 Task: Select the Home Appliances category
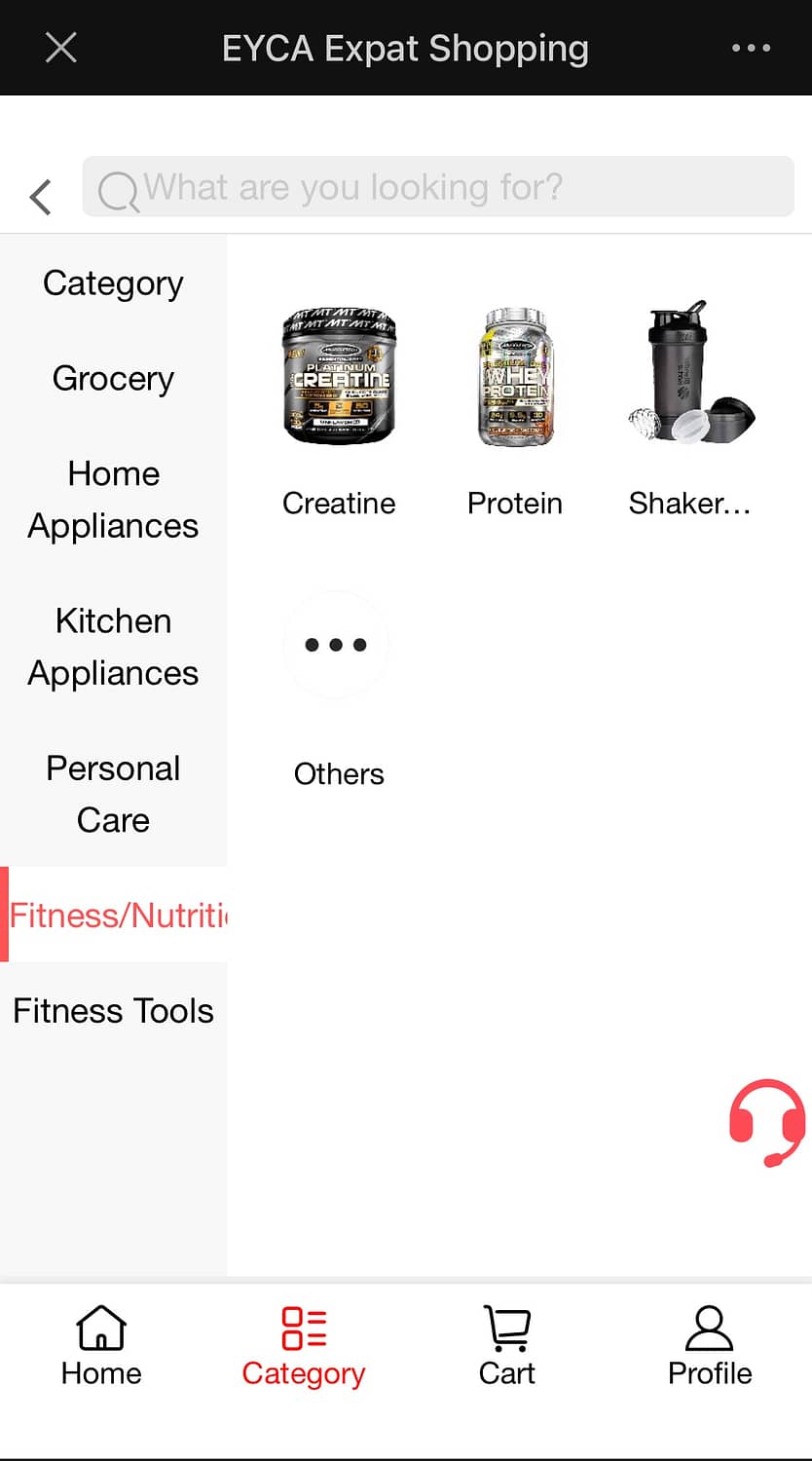click(x=113, y=500)
